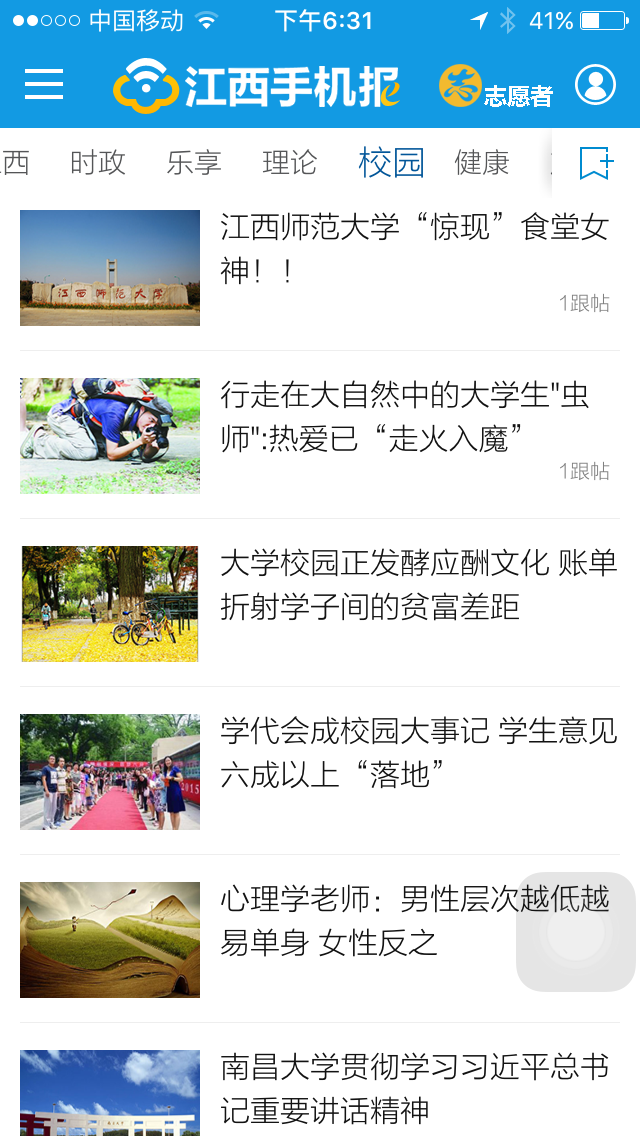Tap the AssistiveTouch floating button

576,932
